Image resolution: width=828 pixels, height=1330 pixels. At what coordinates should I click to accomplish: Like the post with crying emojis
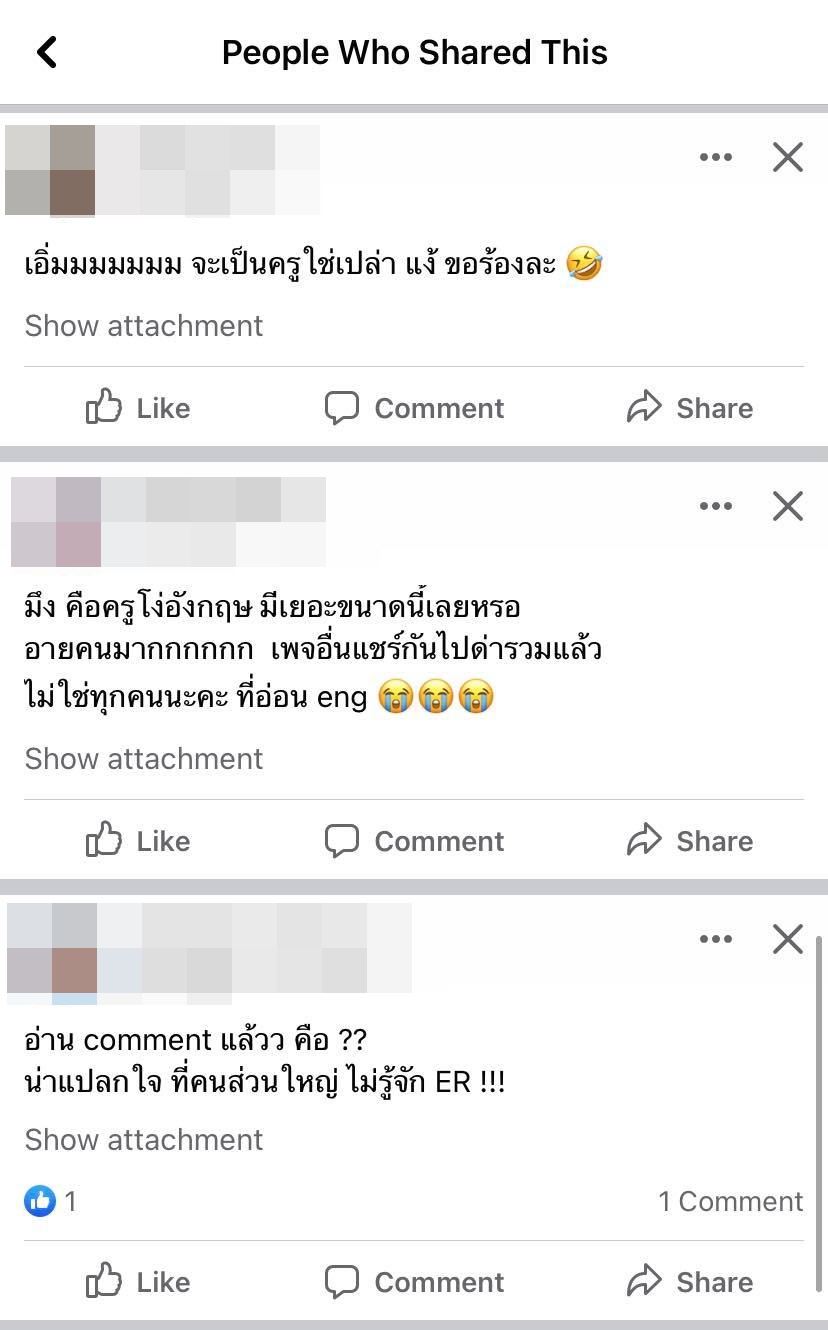point(138,841)
